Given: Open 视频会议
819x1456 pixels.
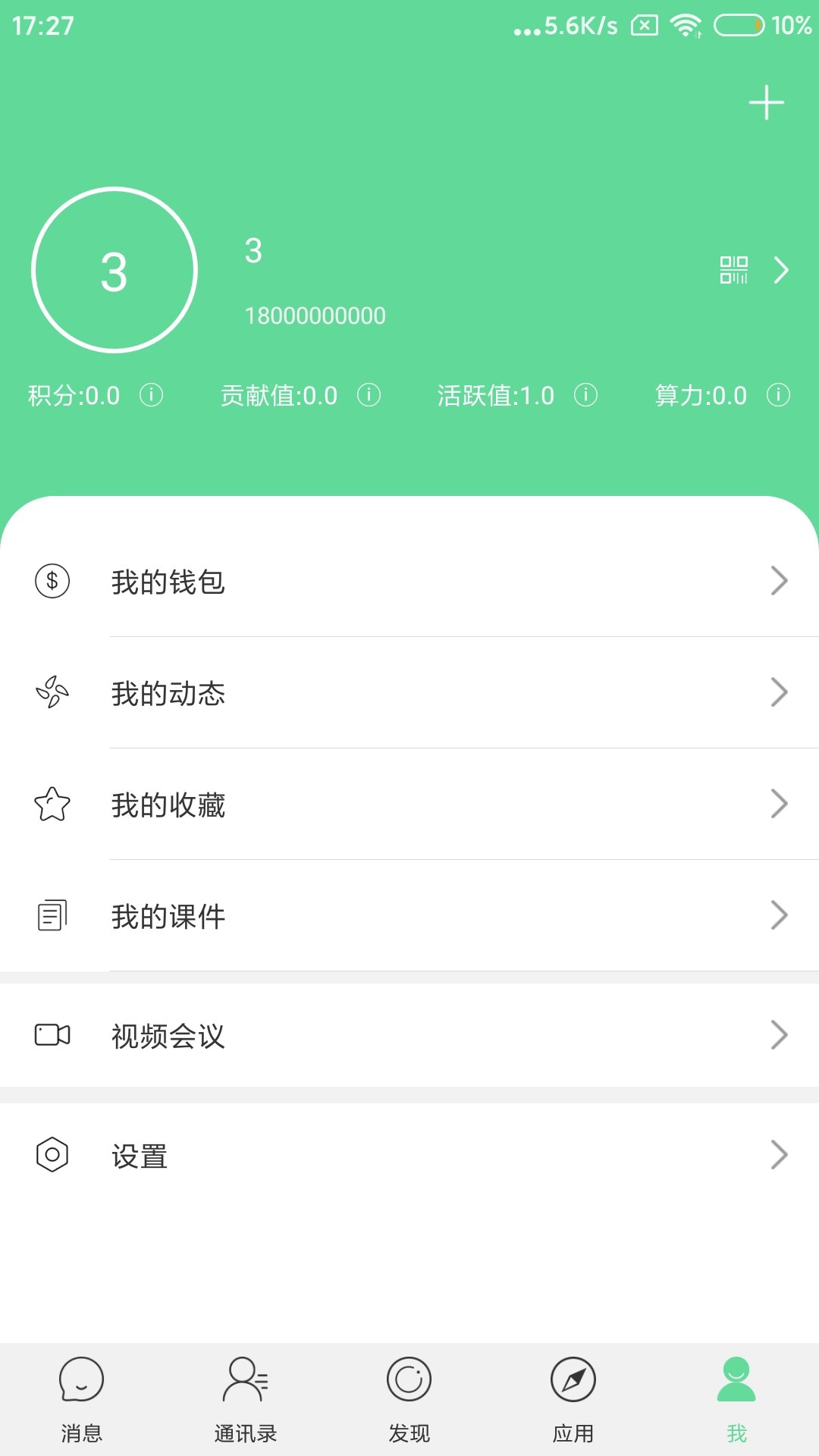Looking at the screenshot, I should pos(409,1035).
